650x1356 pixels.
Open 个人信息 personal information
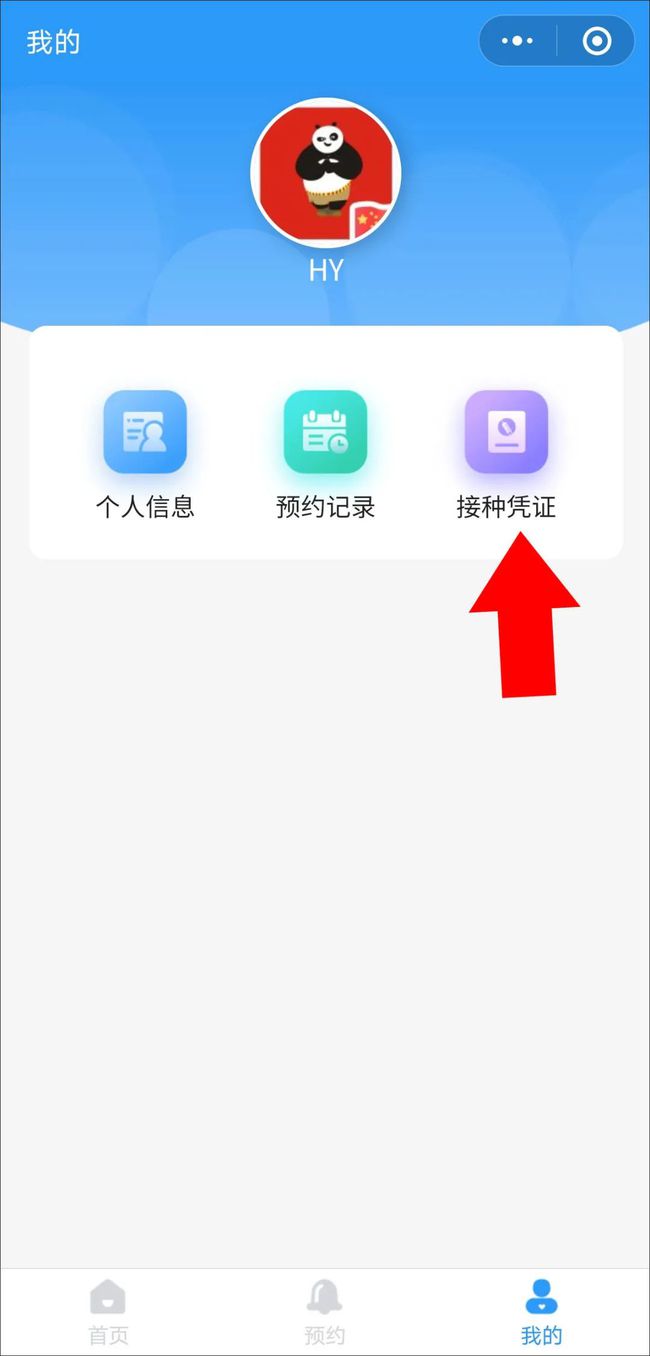click(145, 455)
